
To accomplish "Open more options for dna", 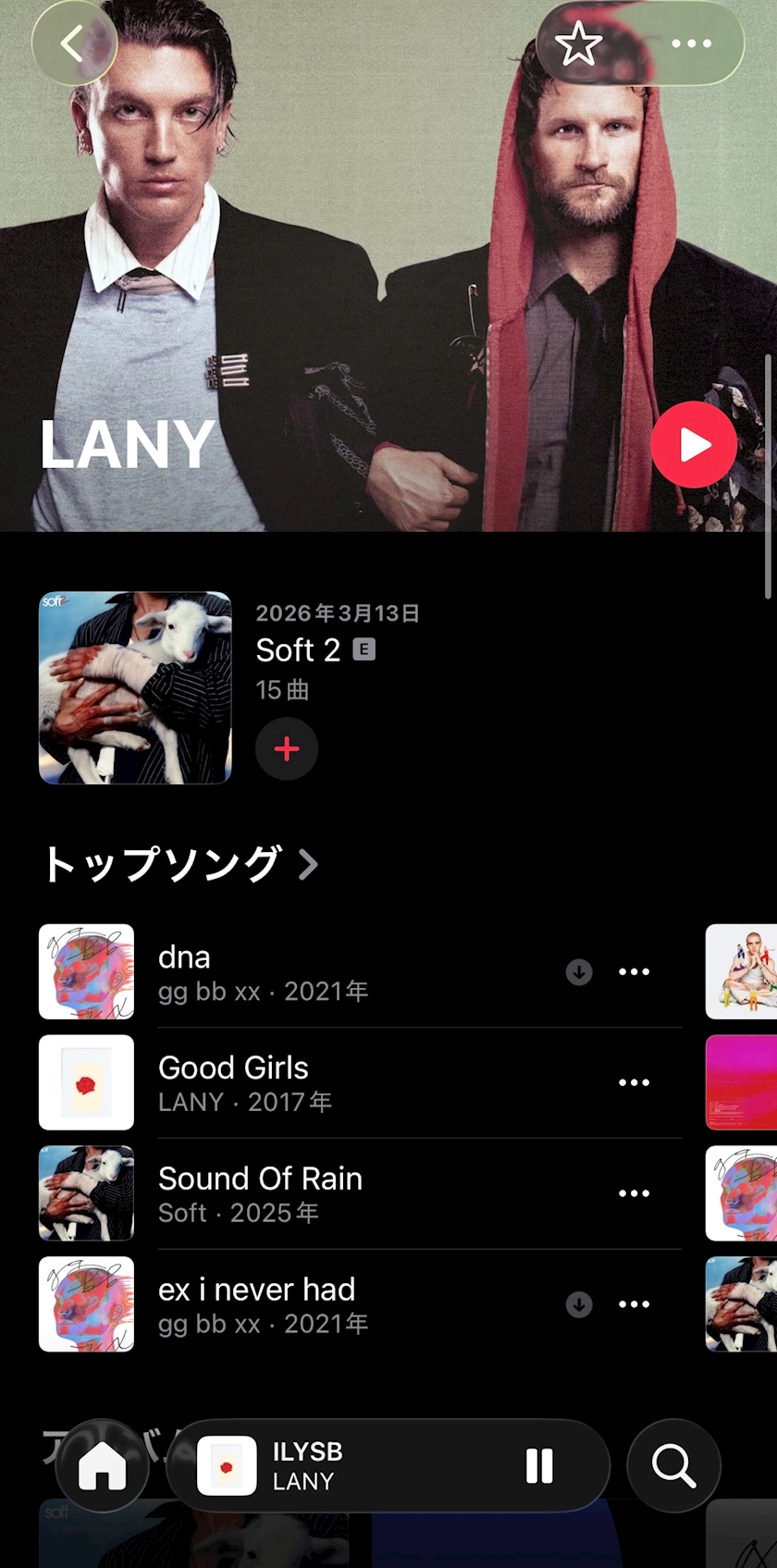I will coord(634,972).
